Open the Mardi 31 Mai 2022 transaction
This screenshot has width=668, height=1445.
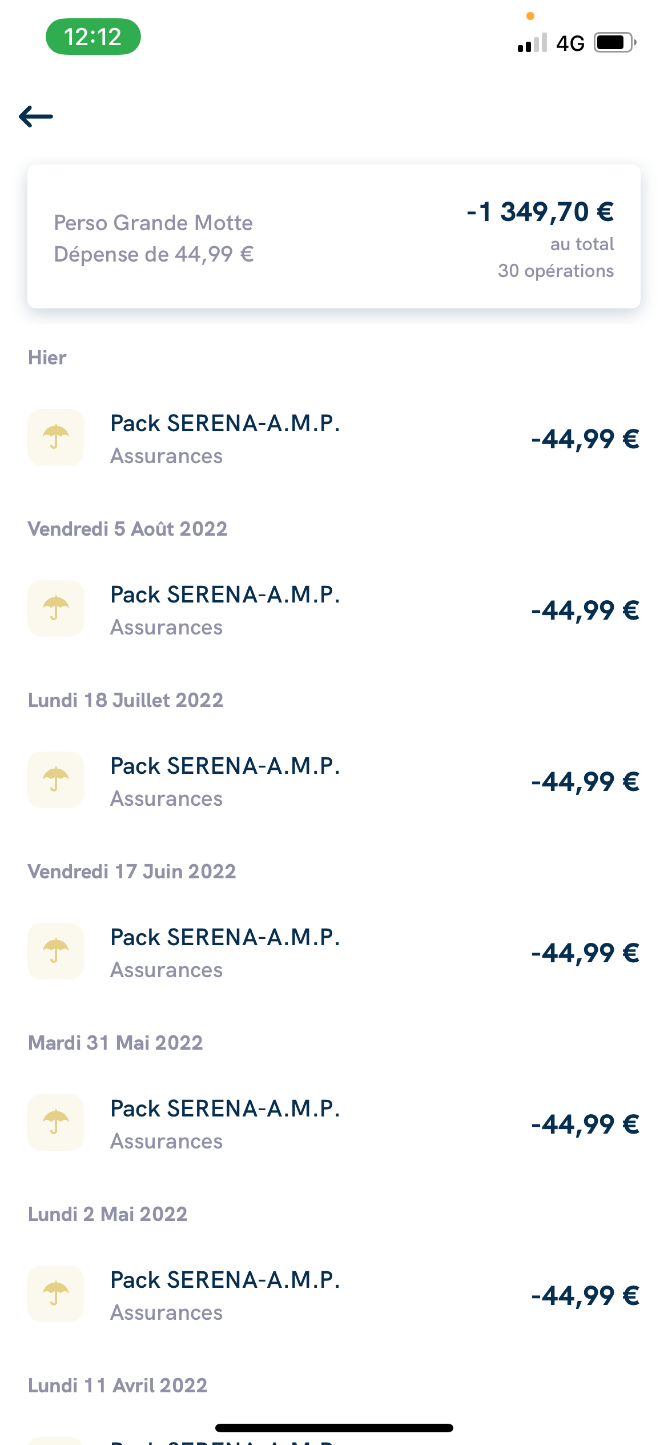334,1124
